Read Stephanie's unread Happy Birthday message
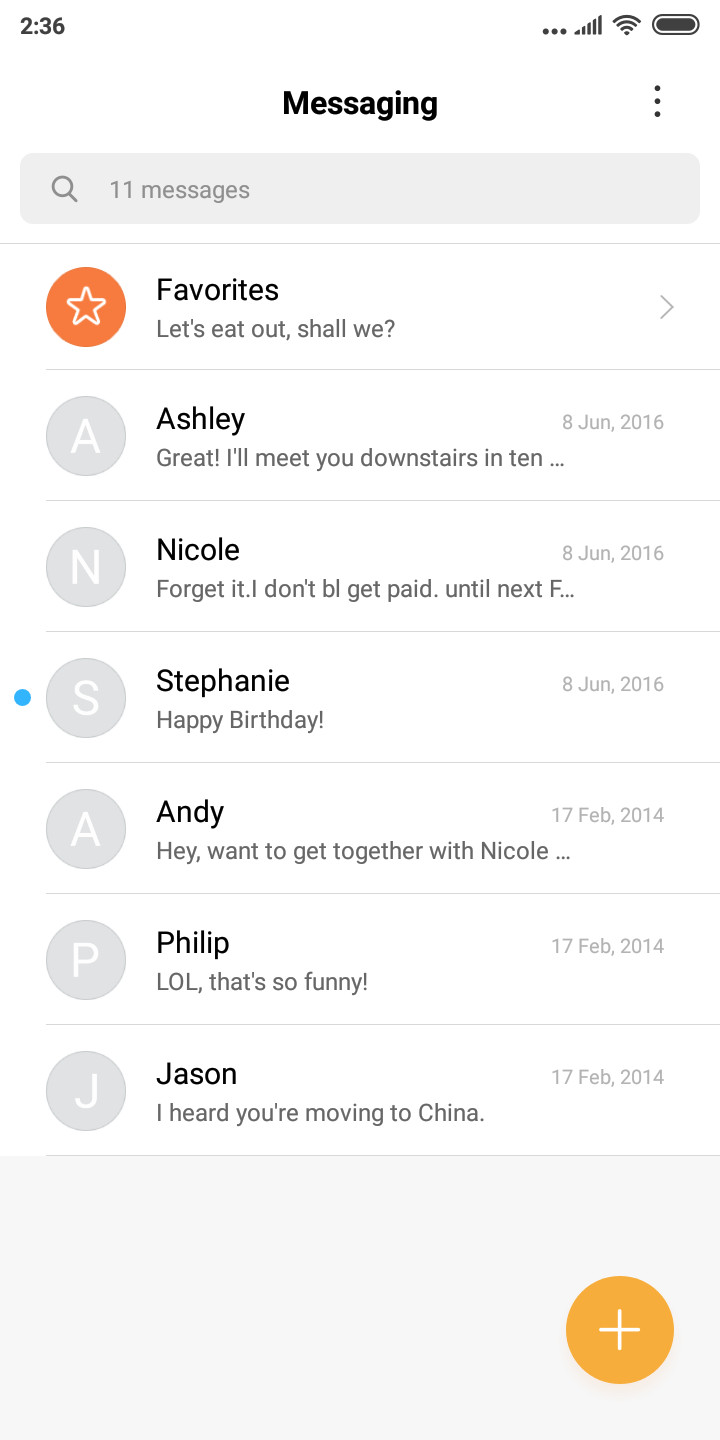 (360, 698)
